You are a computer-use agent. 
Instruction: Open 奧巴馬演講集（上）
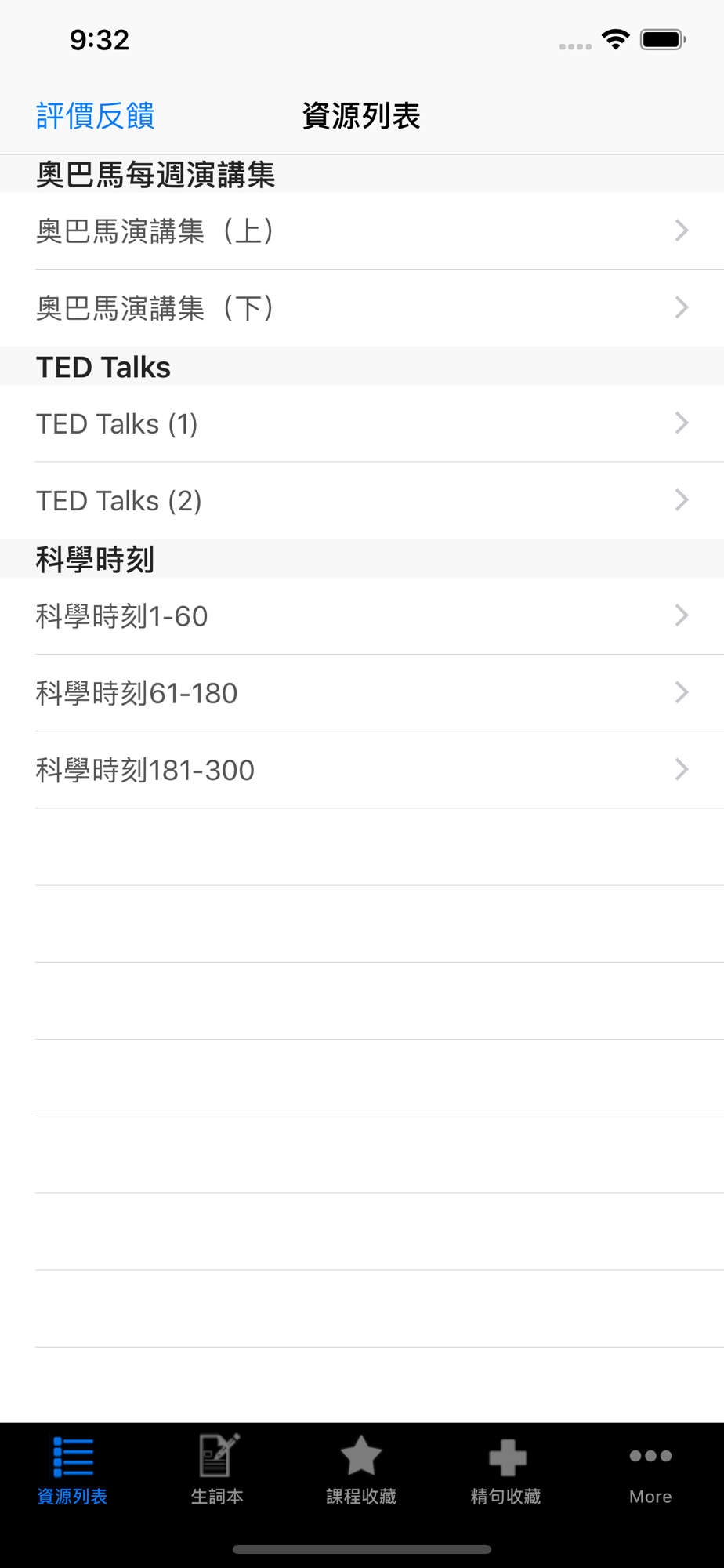[362, 231]
